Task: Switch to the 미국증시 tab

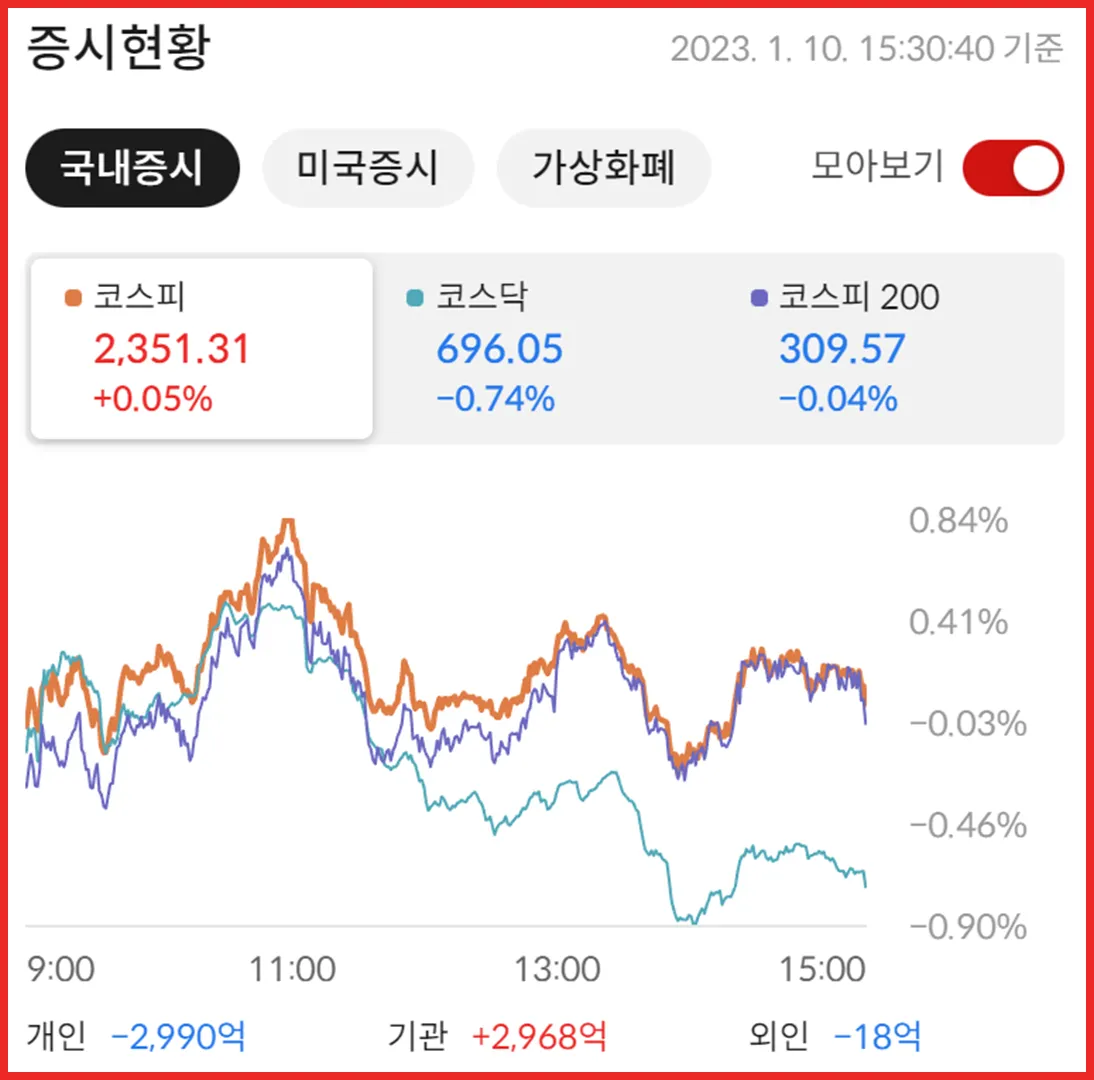Action: (x=367, y=168)
